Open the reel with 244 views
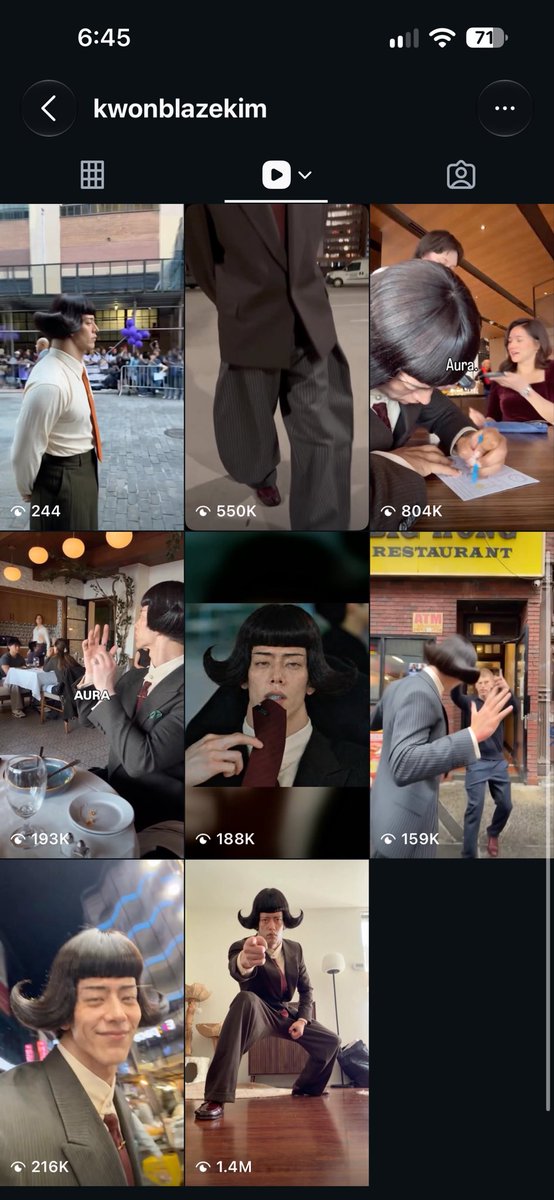The width and height of the screenshot is (554, 1200). pos(92,367)
